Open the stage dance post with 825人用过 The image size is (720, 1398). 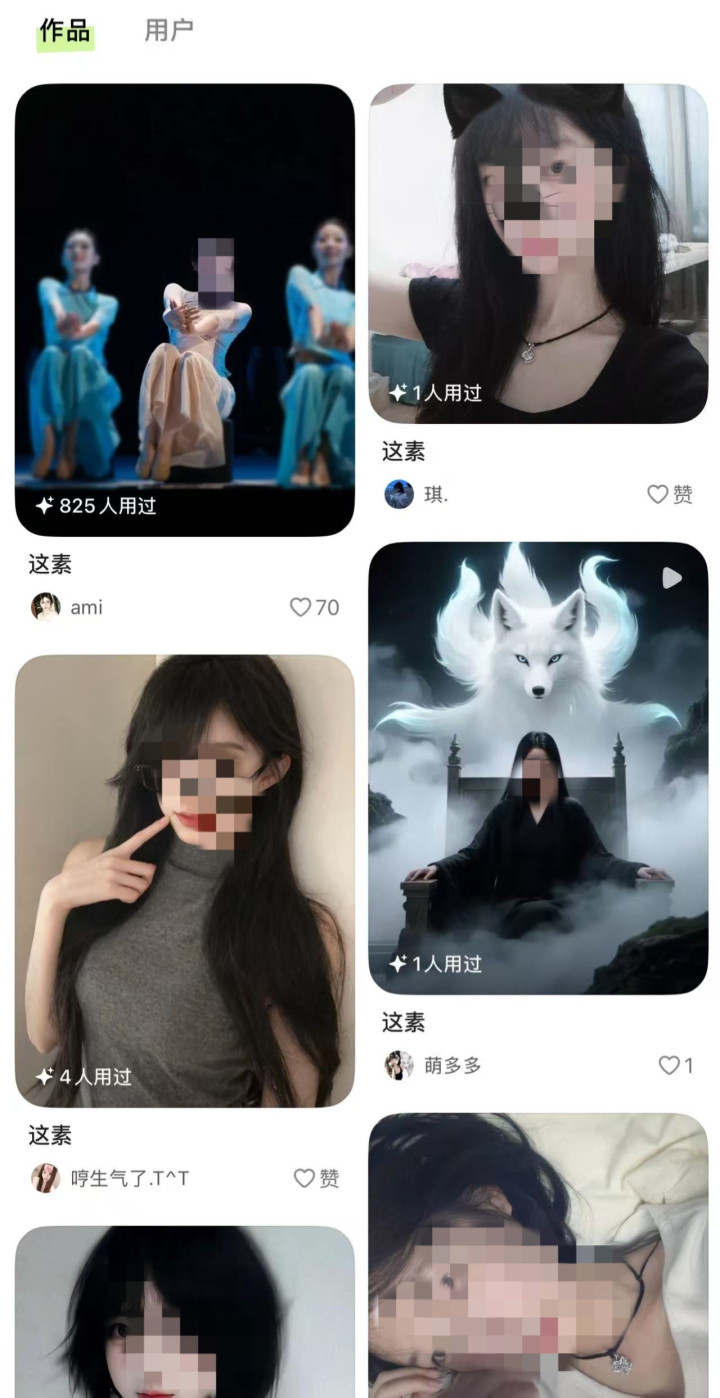[185, 310]
